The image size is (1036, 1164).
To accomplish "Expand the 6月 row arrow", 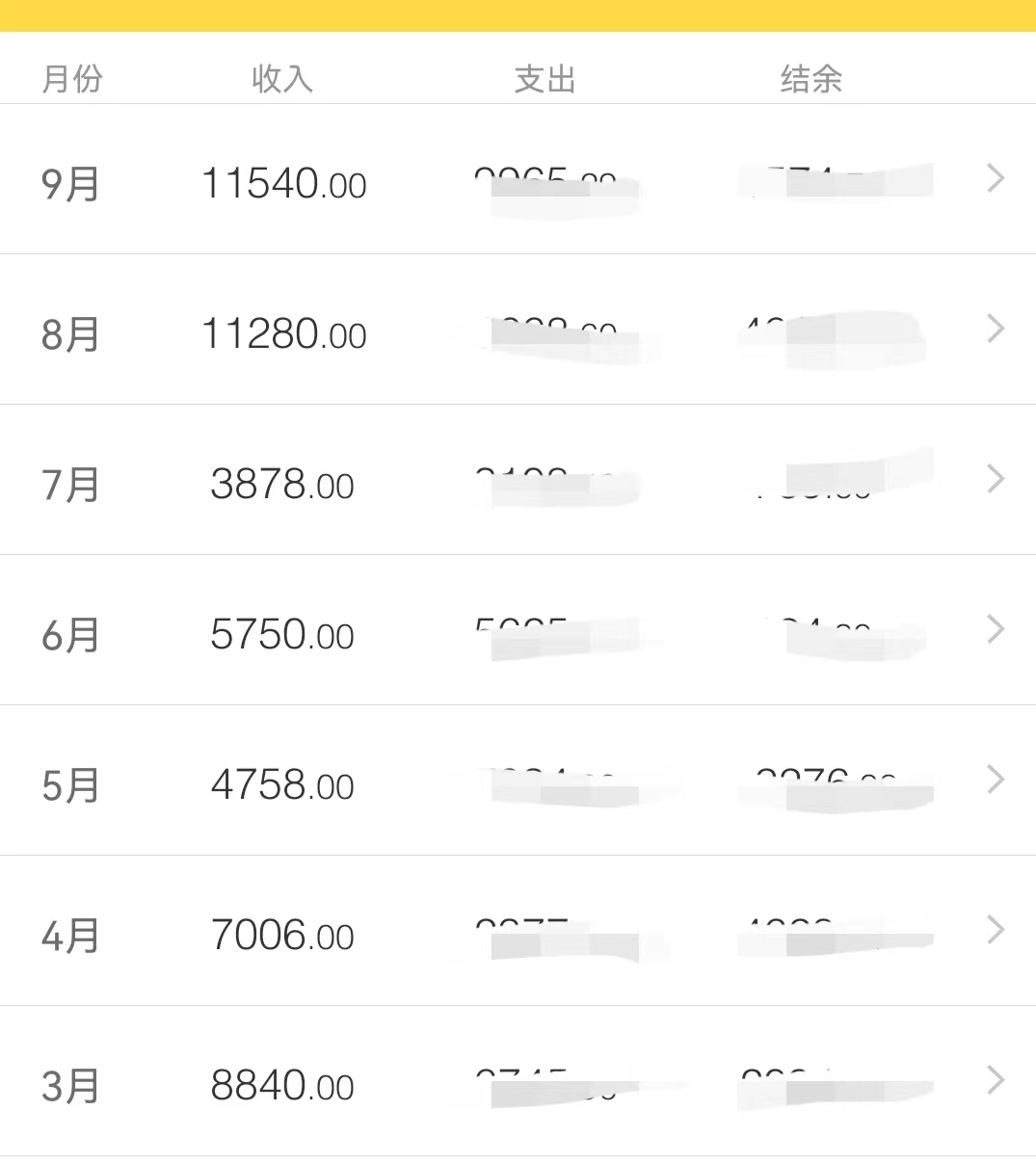I will tap(995, 629).
